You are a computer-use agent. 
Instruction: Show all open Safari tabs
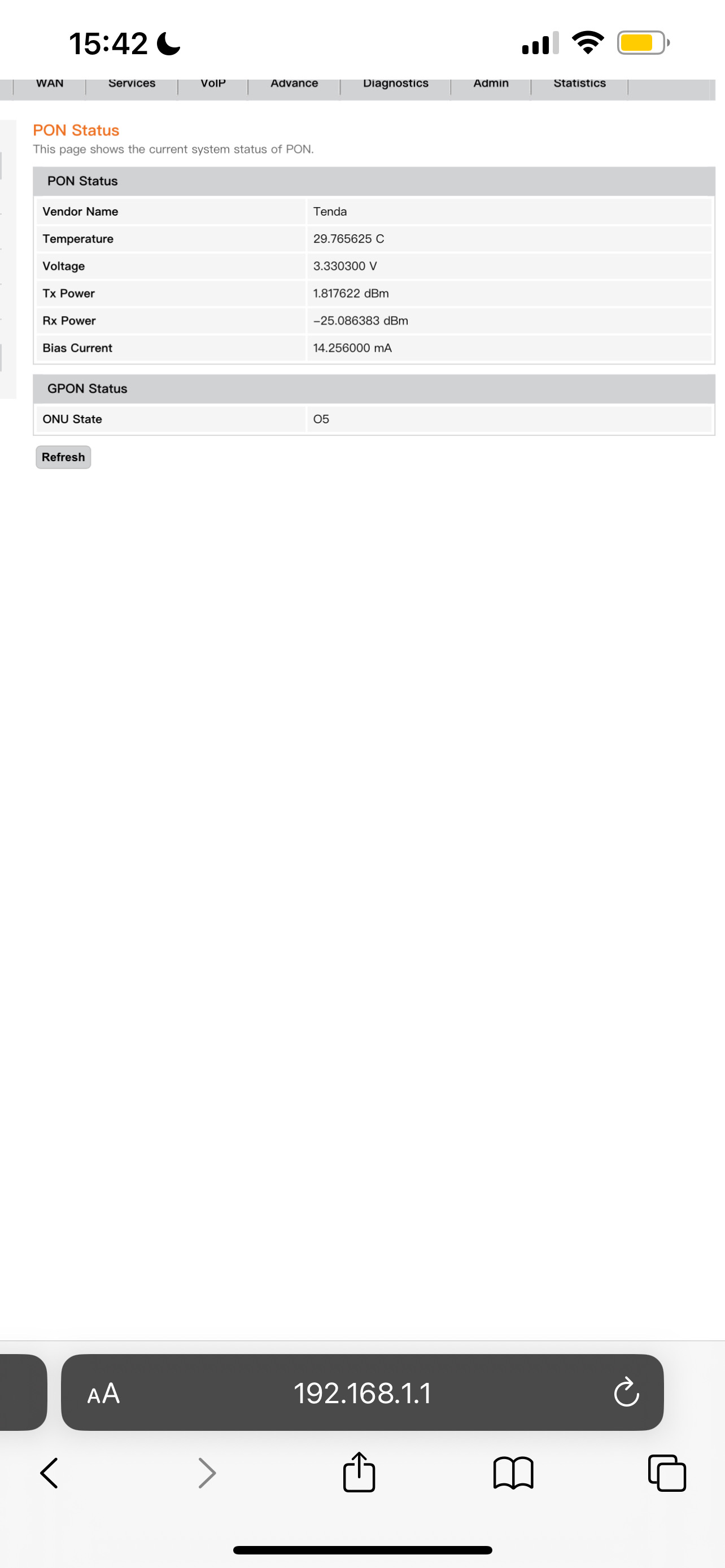click(667, 1474)
